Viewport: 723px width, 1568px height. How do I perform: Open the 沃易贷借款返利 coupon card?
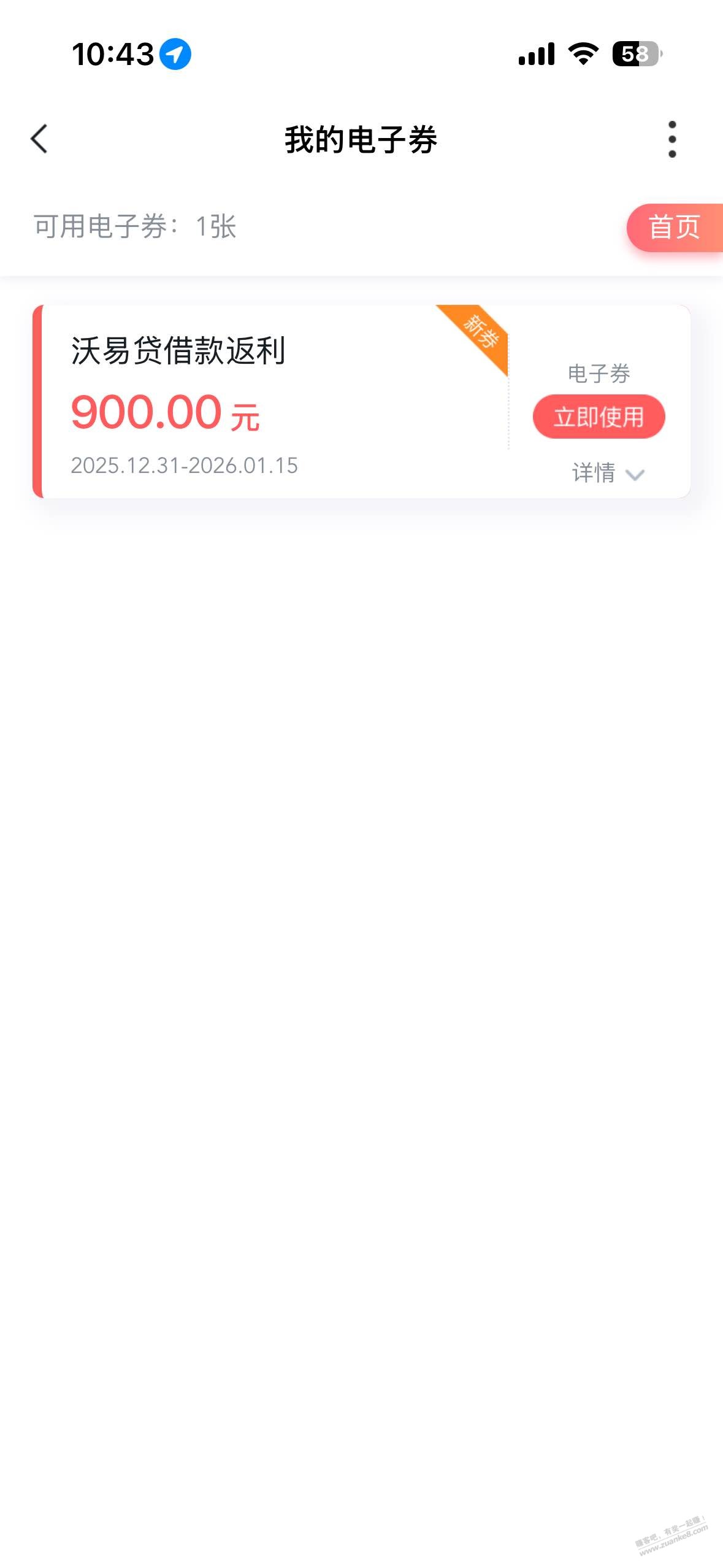point(270,402)
